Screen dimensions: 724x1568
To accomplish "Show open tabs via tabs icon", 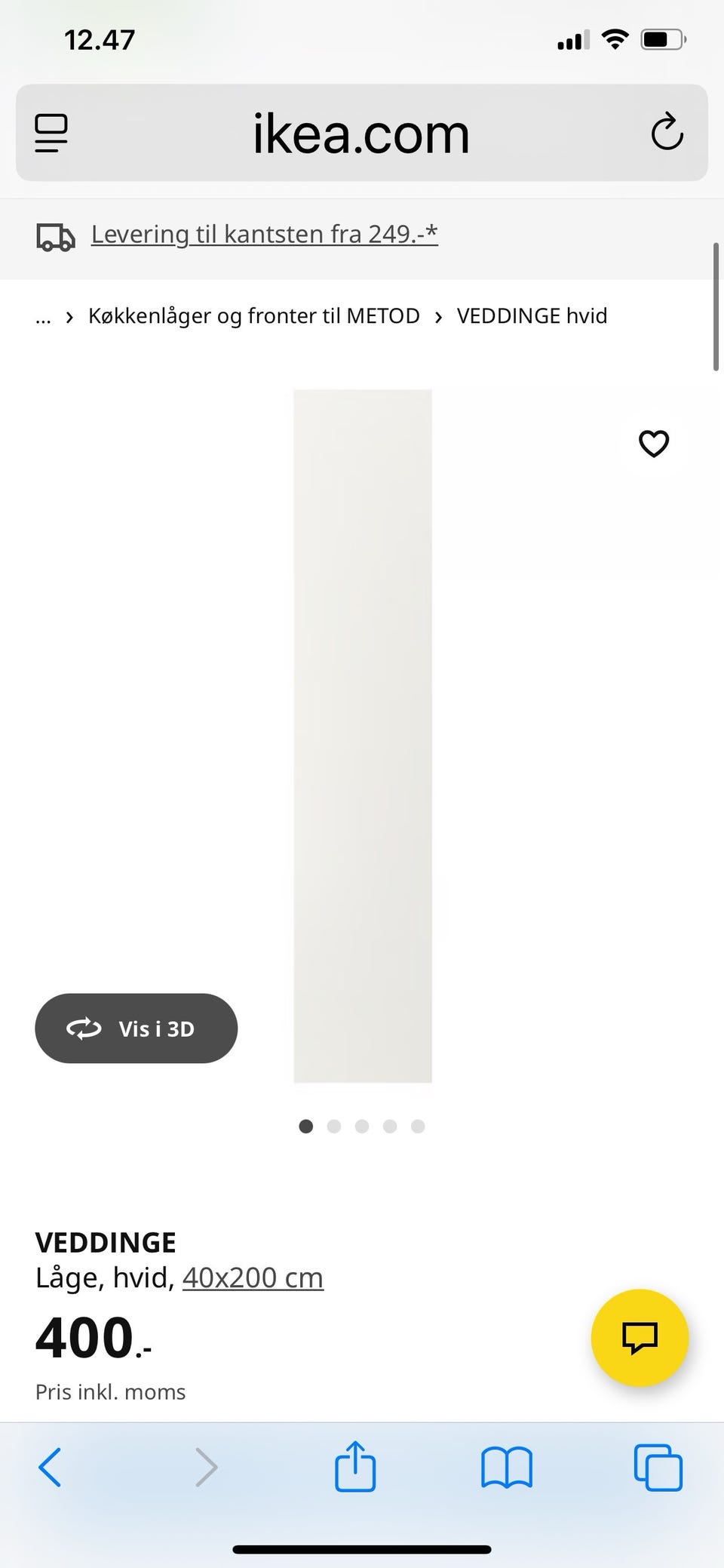I will (658, 1467).
